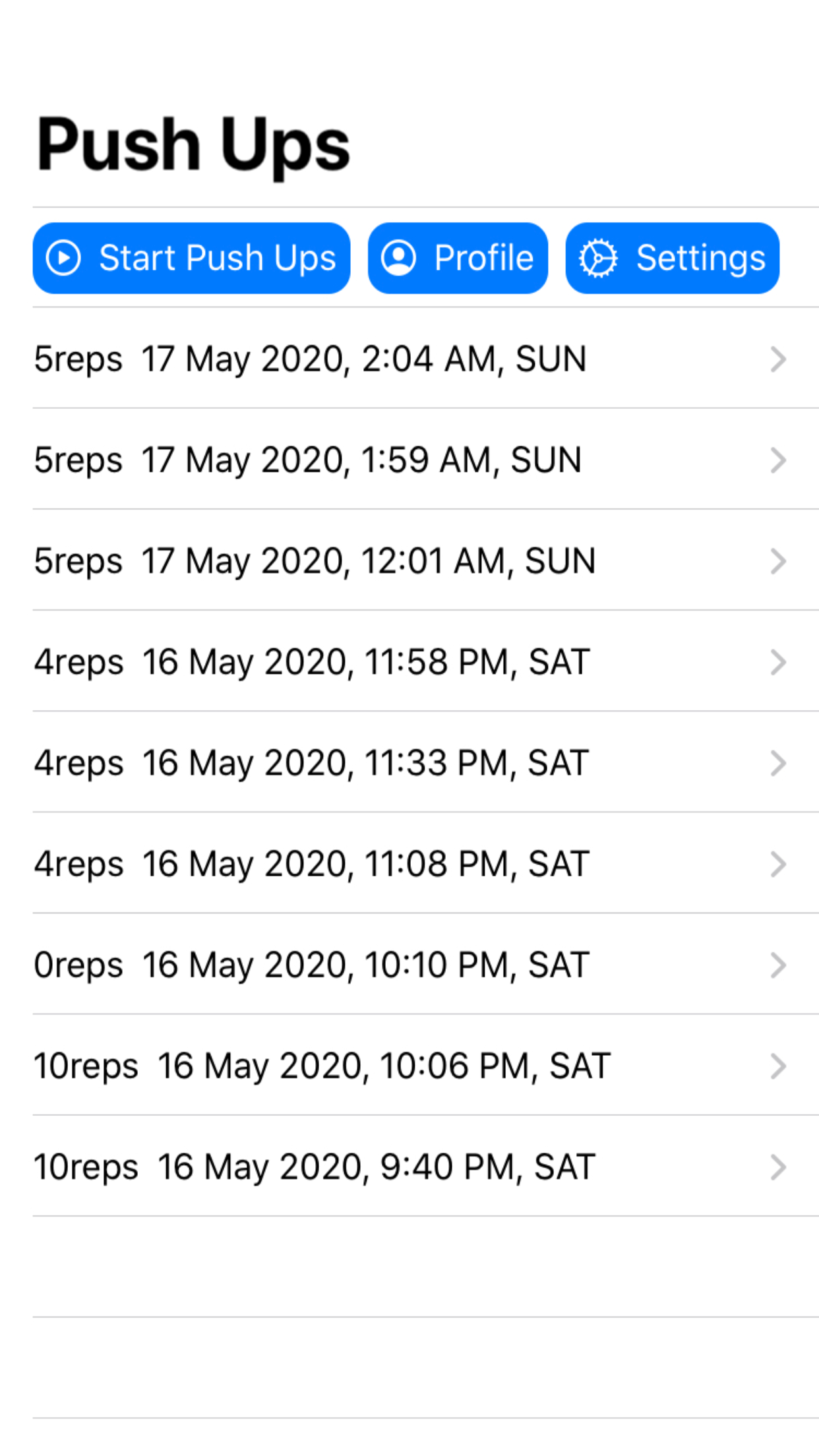Open the 2:04 AM session on 17 May
Viewport: 819px width, 1456px height.
[x=409, y=359]
